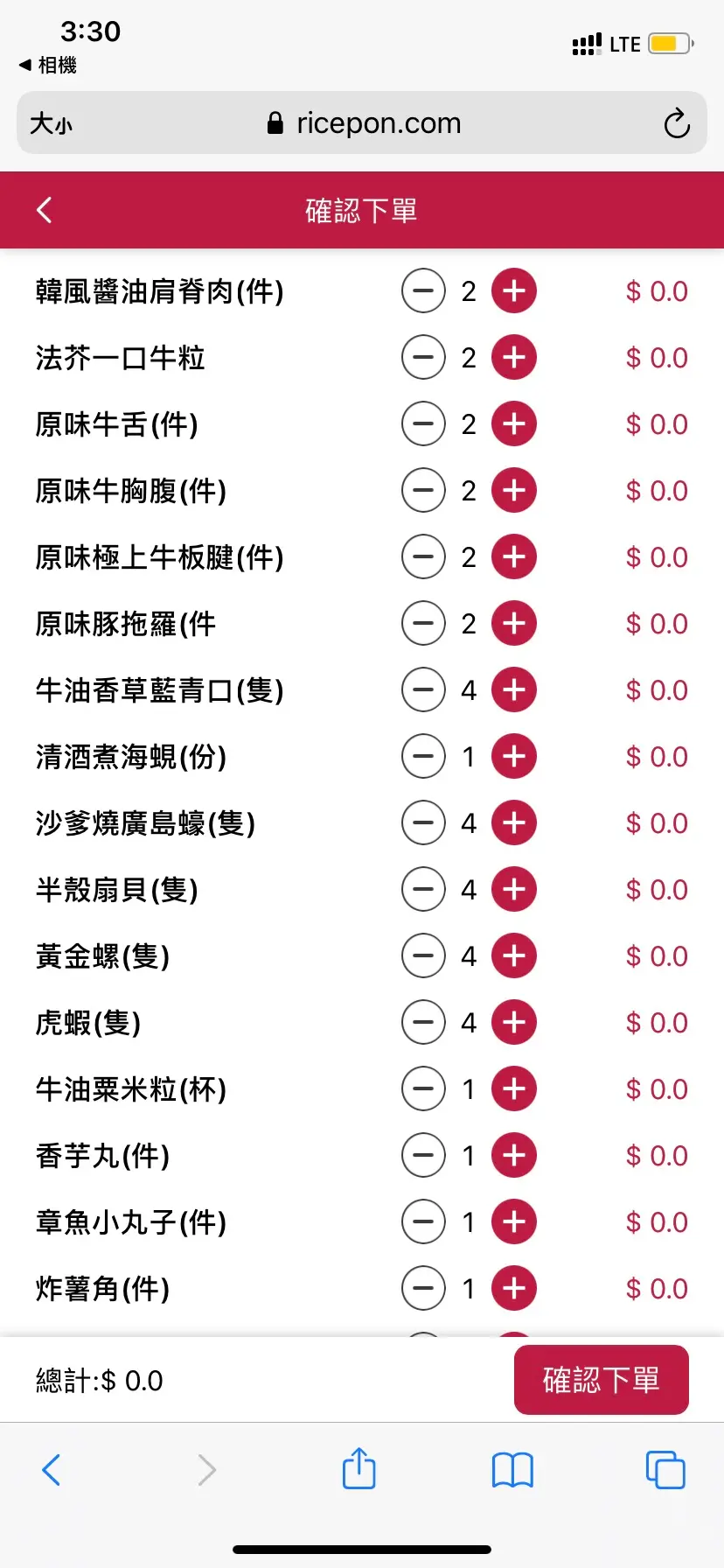724x1568 pixels.
Task: Decrease quantity of 香芋丸(件)
Action: coord(423,1155)
